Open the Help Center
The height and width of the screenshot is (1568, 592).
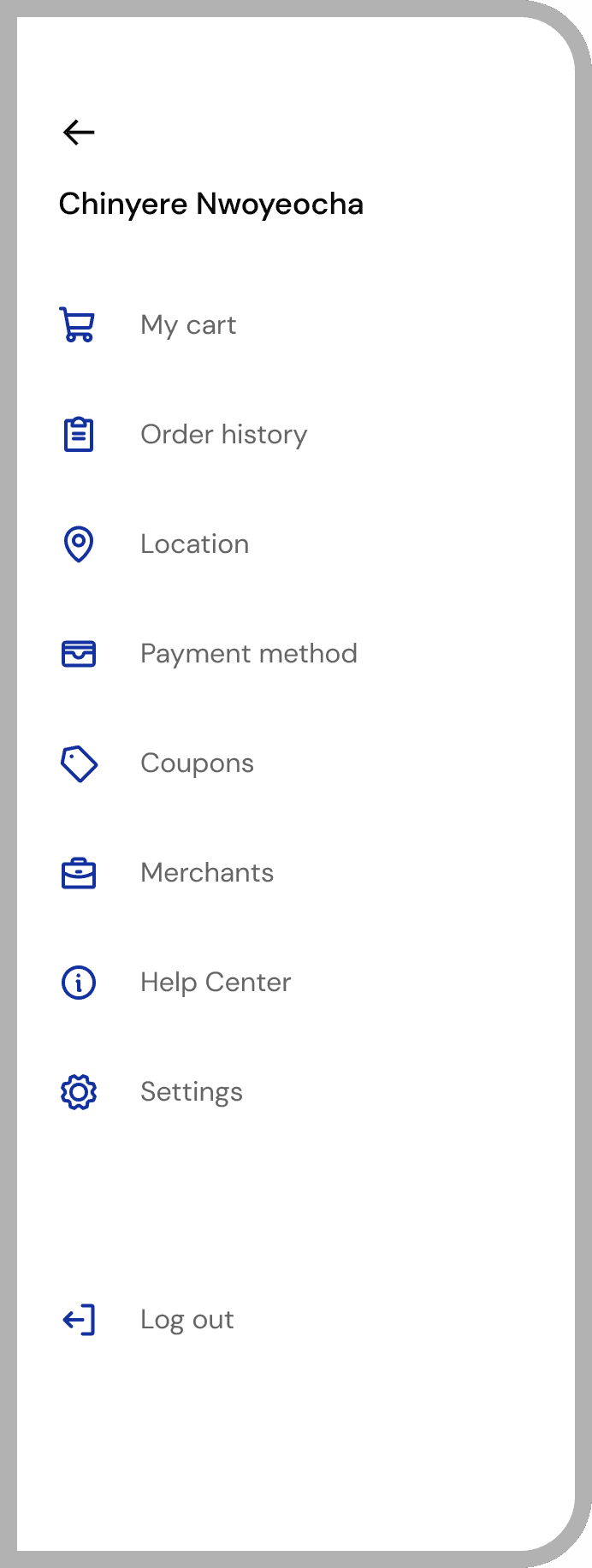point(216,983)
